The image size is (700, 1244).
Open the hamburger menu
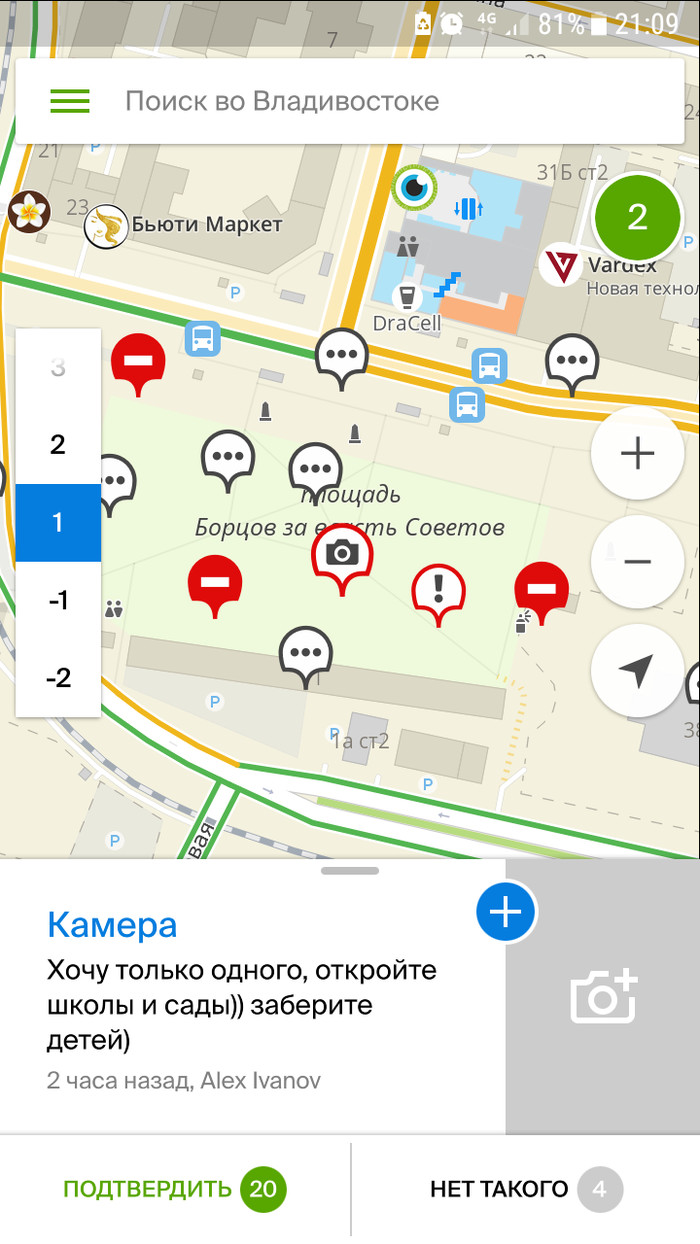coord(70,101)
